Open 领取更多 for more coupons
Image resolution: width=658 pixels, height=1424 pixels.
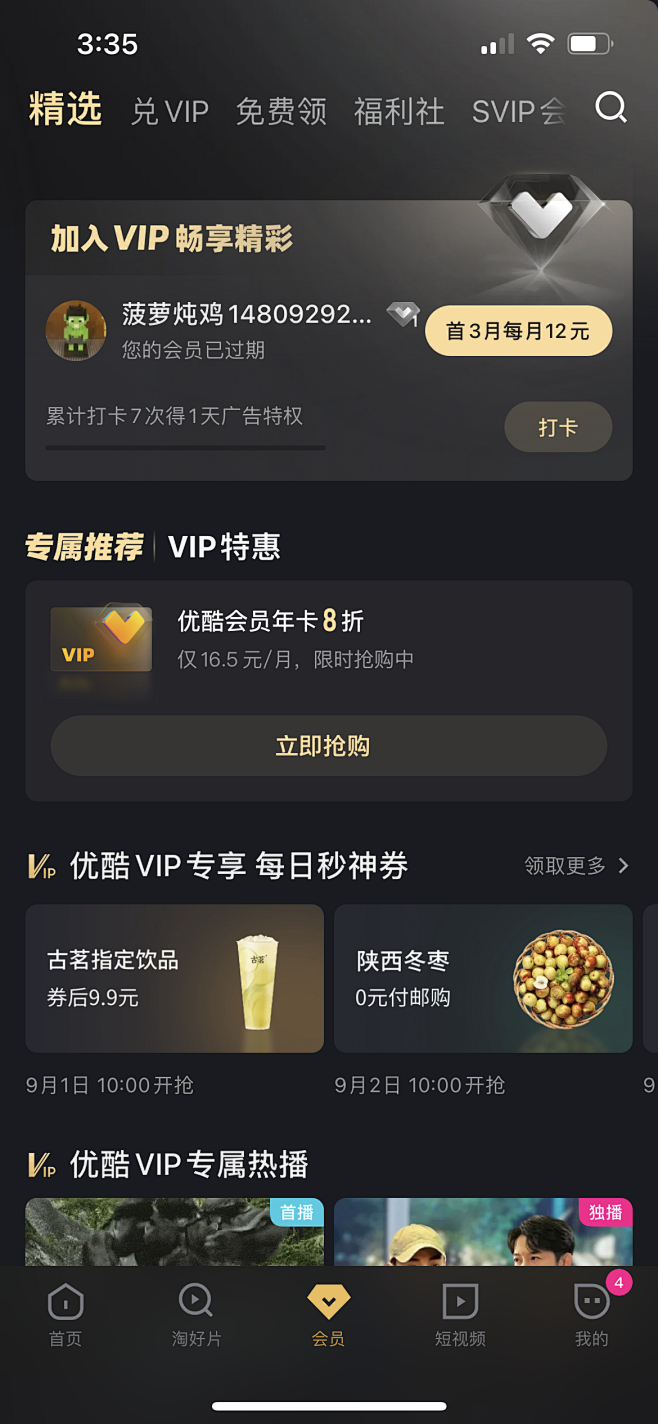pyautogui.click(x=577, y=865)
